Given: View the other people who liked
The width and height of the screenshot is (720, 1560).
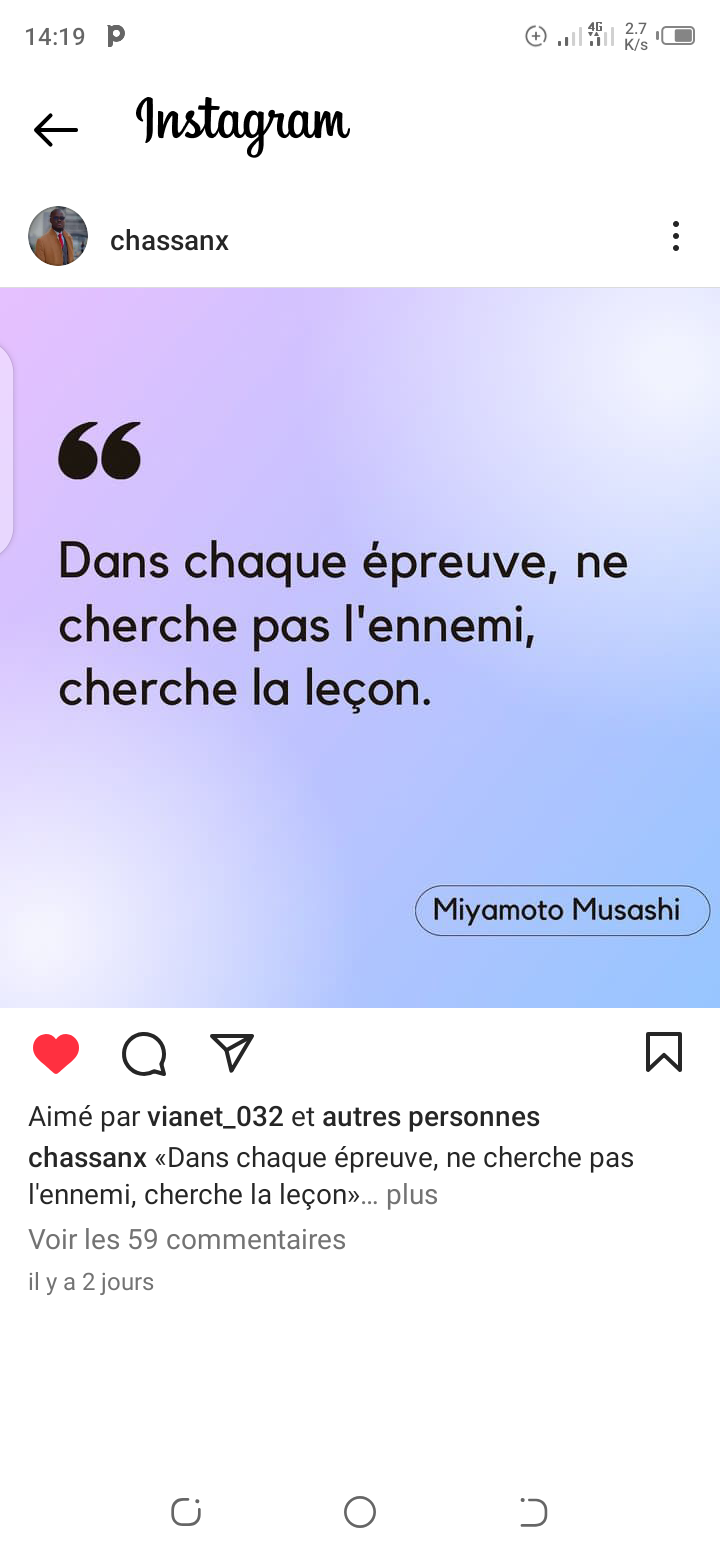Looking at the screenshot, I should (x=431, y=1117).
